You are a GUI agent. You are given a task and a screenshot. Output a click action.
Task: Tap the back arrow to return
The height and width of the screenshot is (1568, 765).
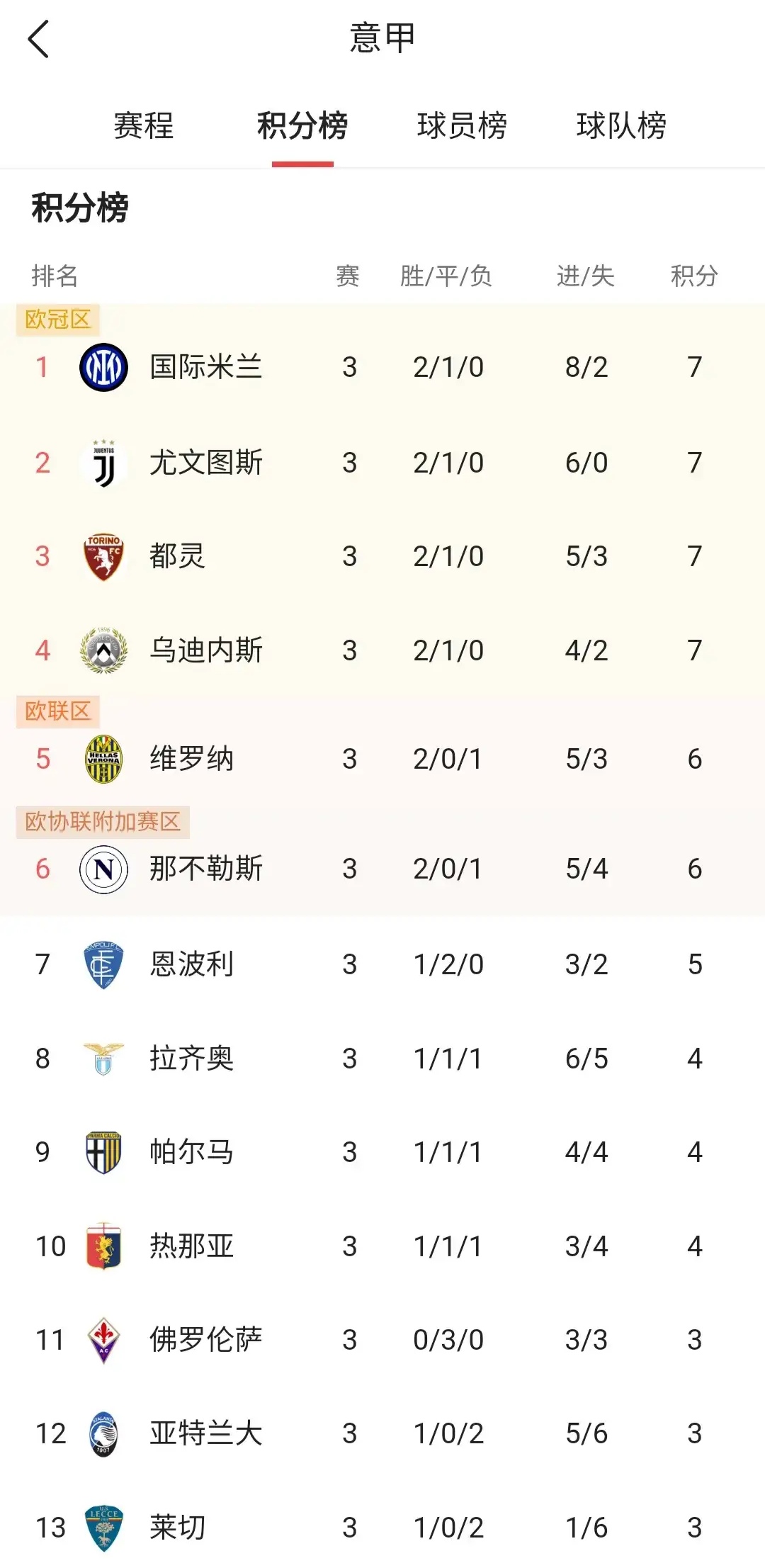(39, 39)
